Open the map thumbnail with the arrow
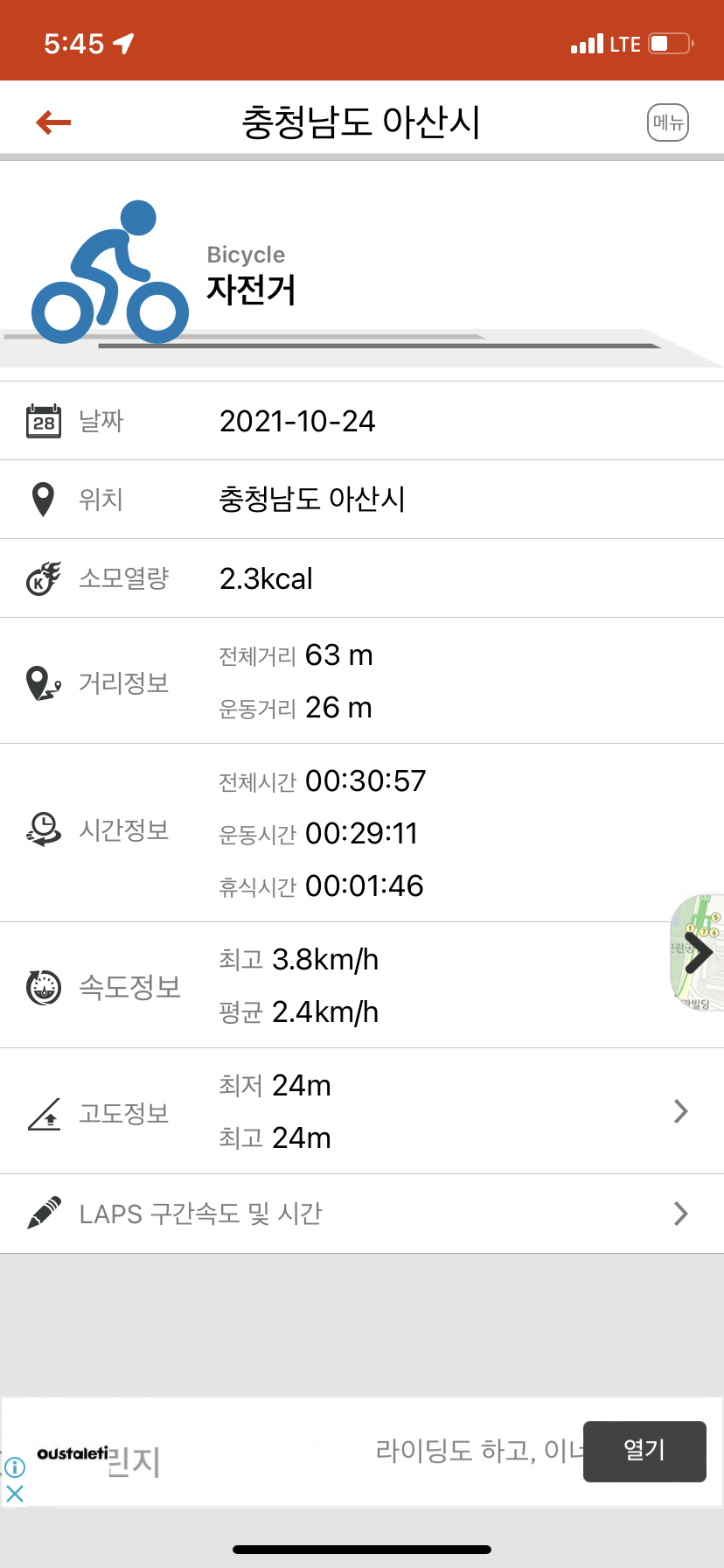The width and height of the screenshot is (724, 1568). (698, 953)
